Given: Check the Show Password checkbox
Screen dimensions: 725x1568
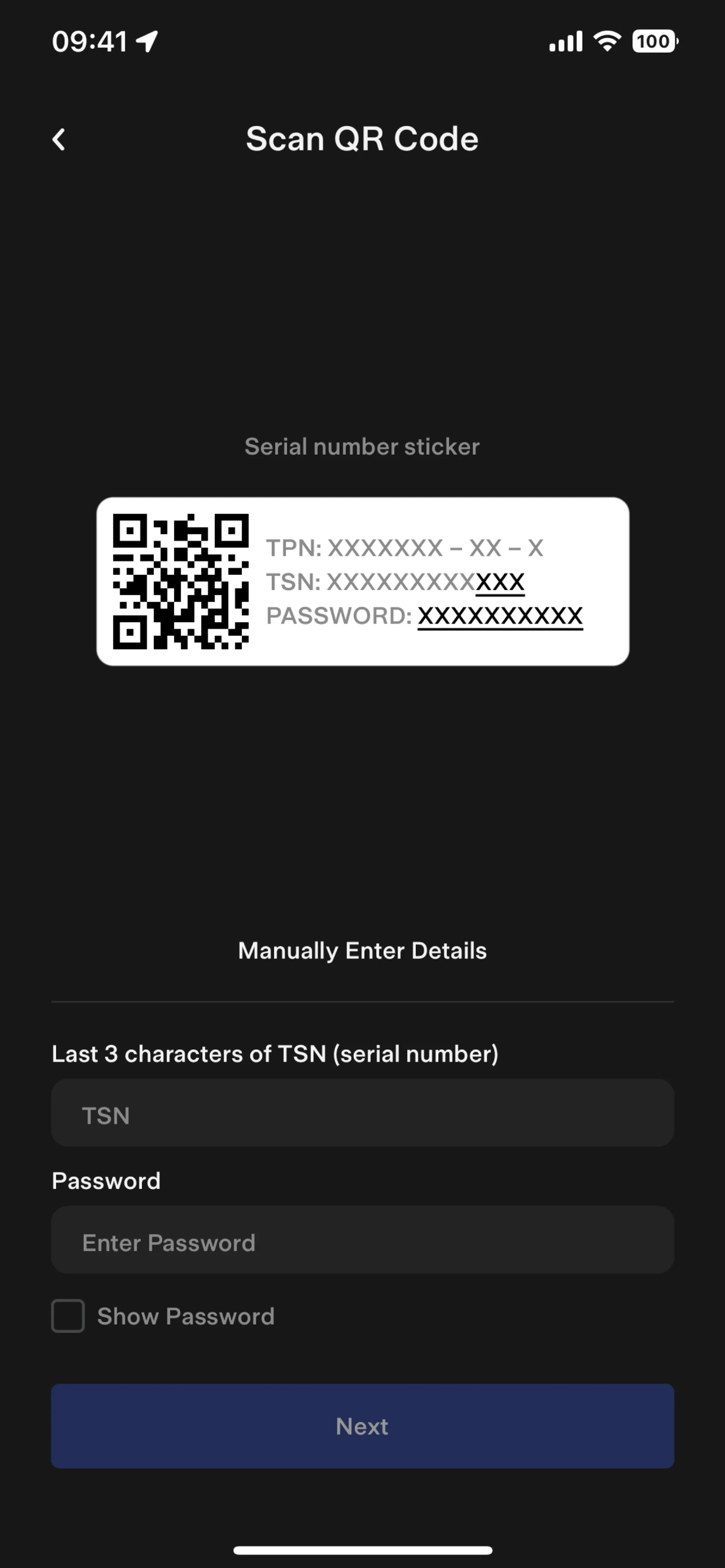Looking at the screenshot, I should click(x=68, y=1316).
